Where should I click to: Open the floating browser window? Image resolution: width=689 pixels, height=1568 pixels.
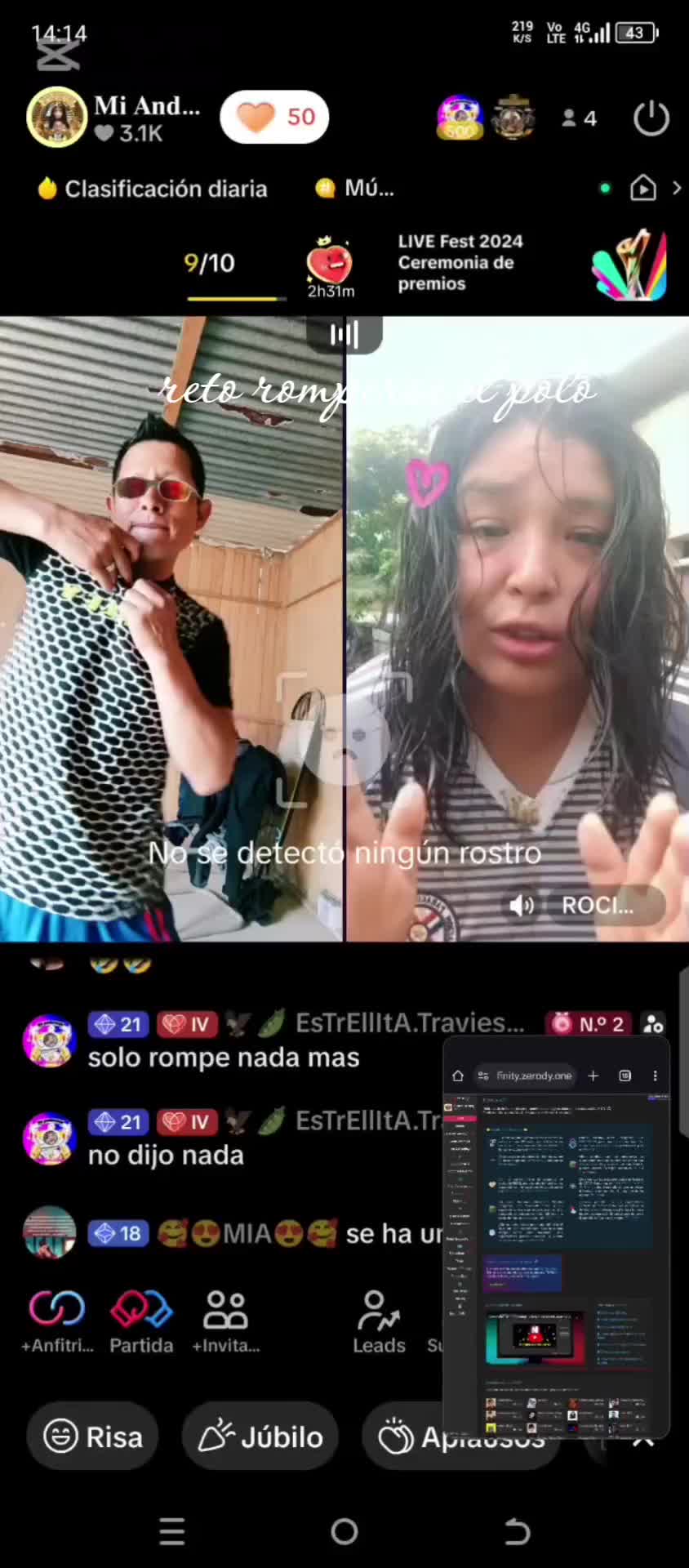[x=556, y=1238]
